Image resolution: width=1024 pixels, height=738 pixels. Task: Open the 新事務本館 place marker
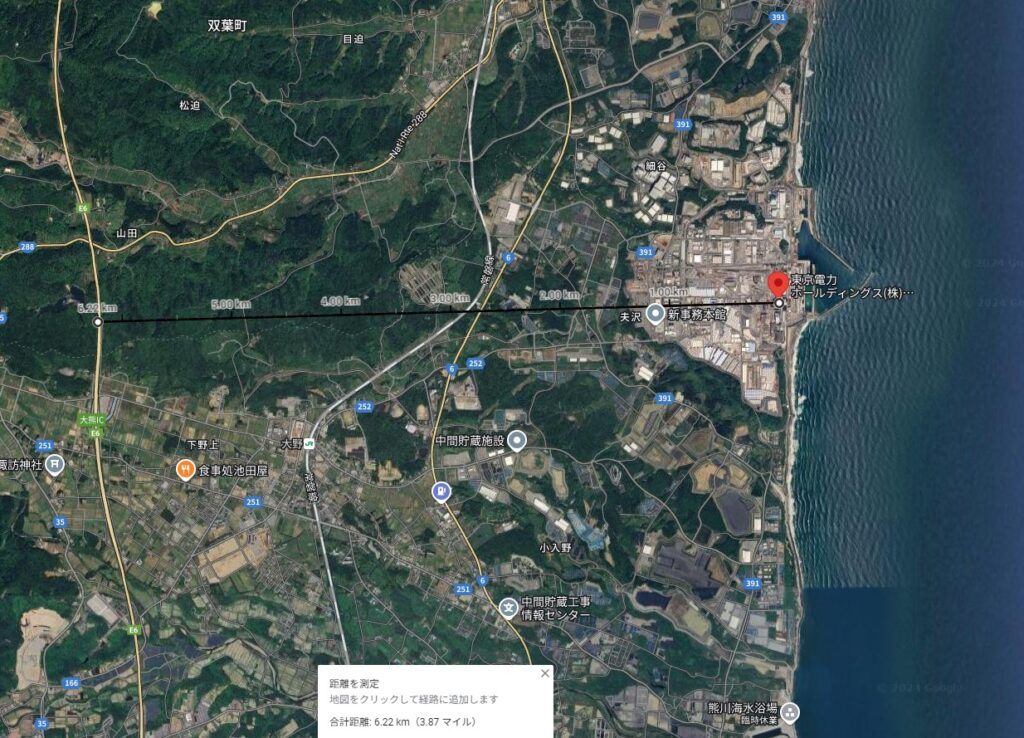(655, 315)
